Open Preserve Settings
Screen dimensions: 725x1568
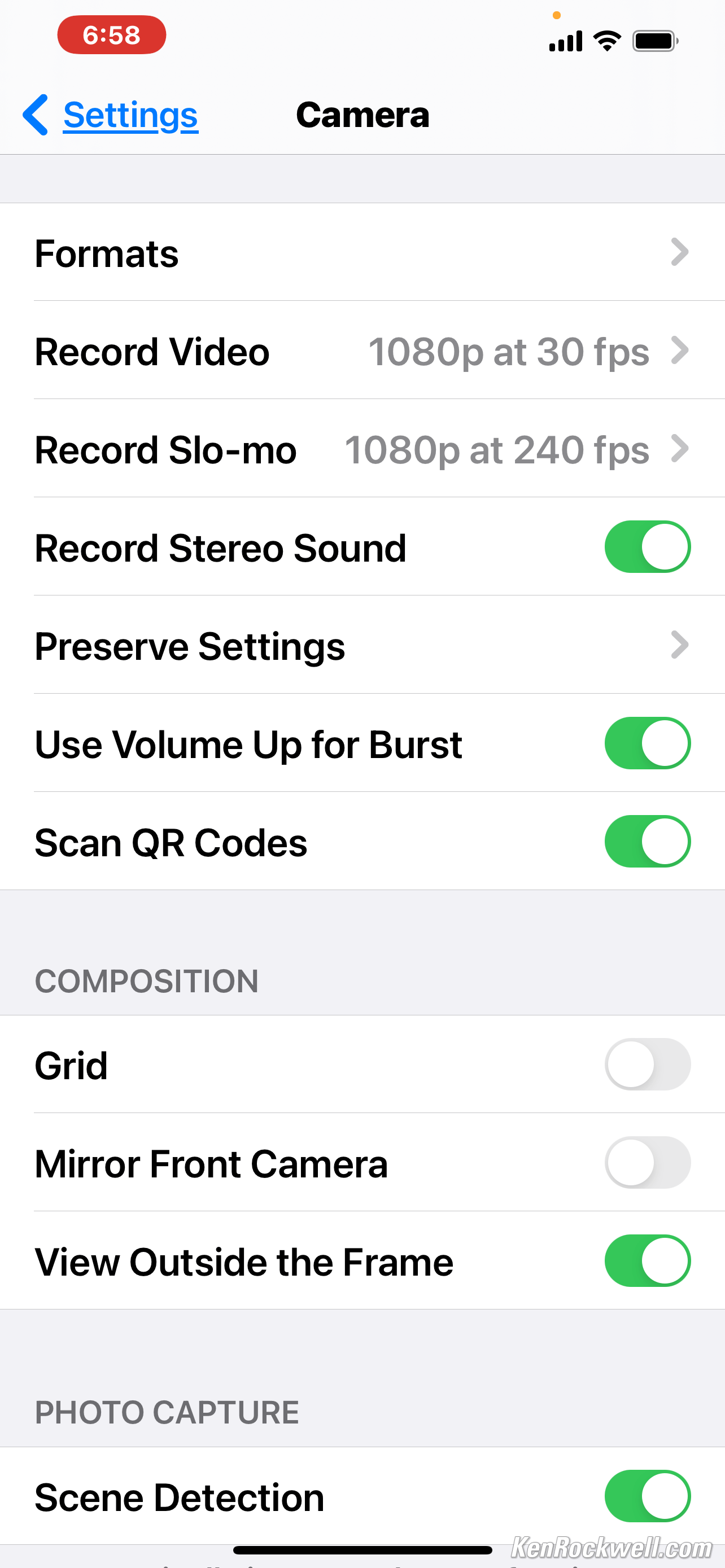pyautogui.click(x=362, y=645)
